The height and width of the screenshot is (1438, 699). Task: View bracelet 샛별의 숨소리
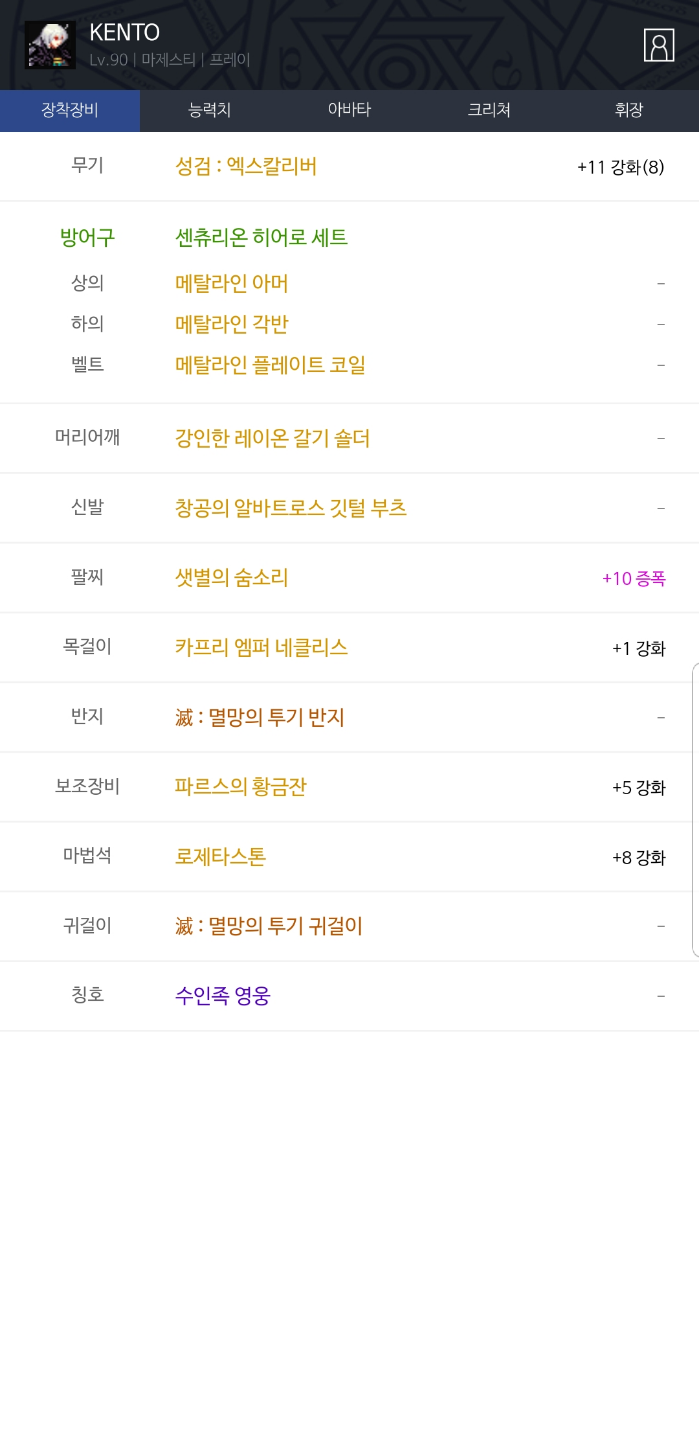[232, 578]
